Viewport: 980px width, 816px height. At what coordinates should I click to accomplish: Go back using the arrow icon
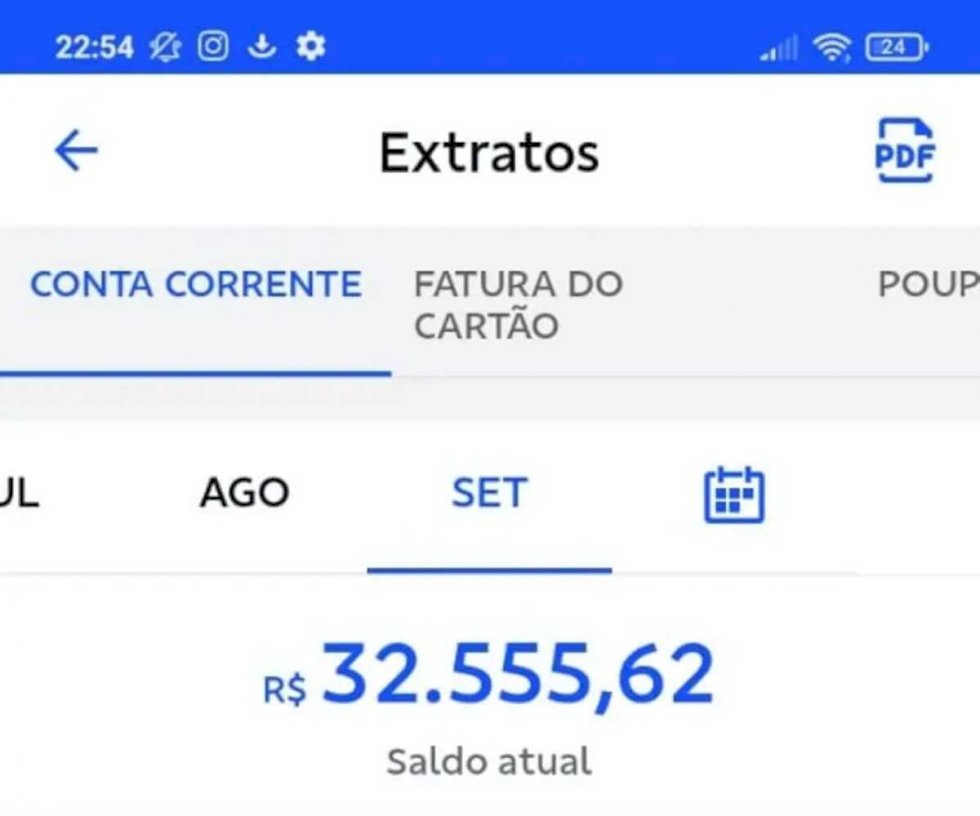[76, 150]
